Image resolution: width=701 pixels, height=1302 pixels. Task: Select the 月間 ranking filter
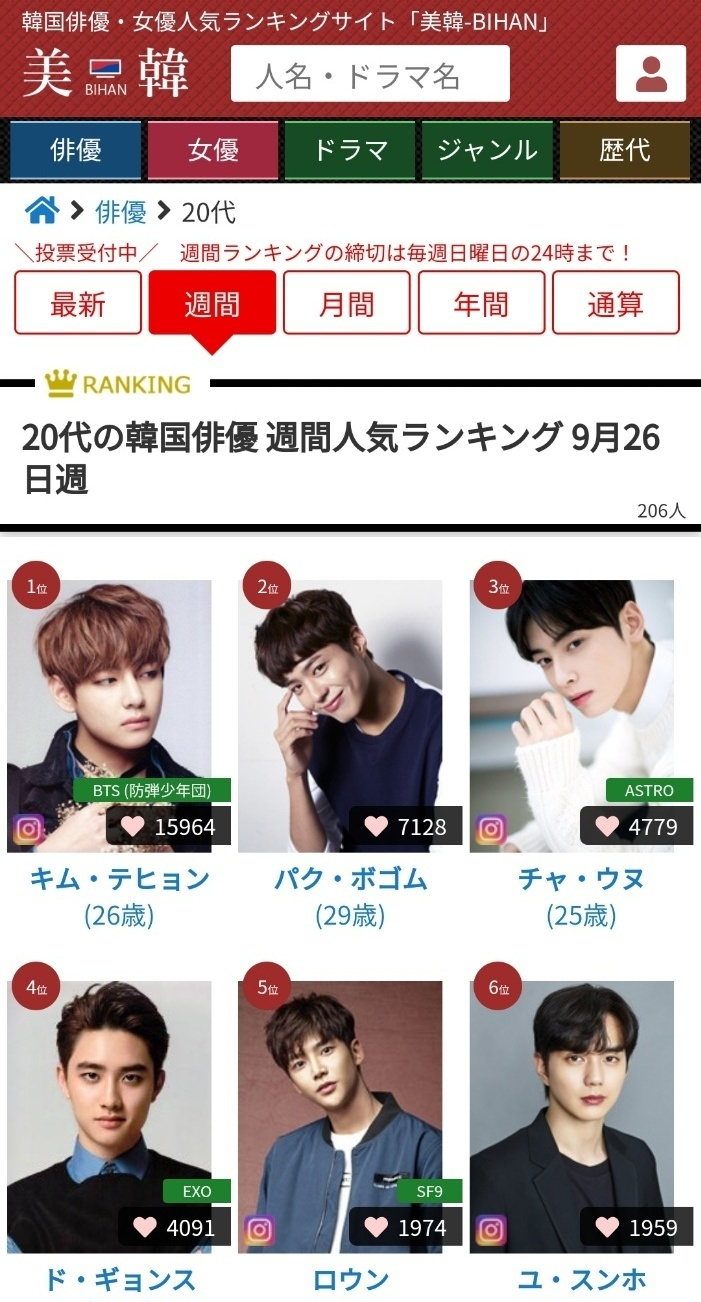click(347, 304)
